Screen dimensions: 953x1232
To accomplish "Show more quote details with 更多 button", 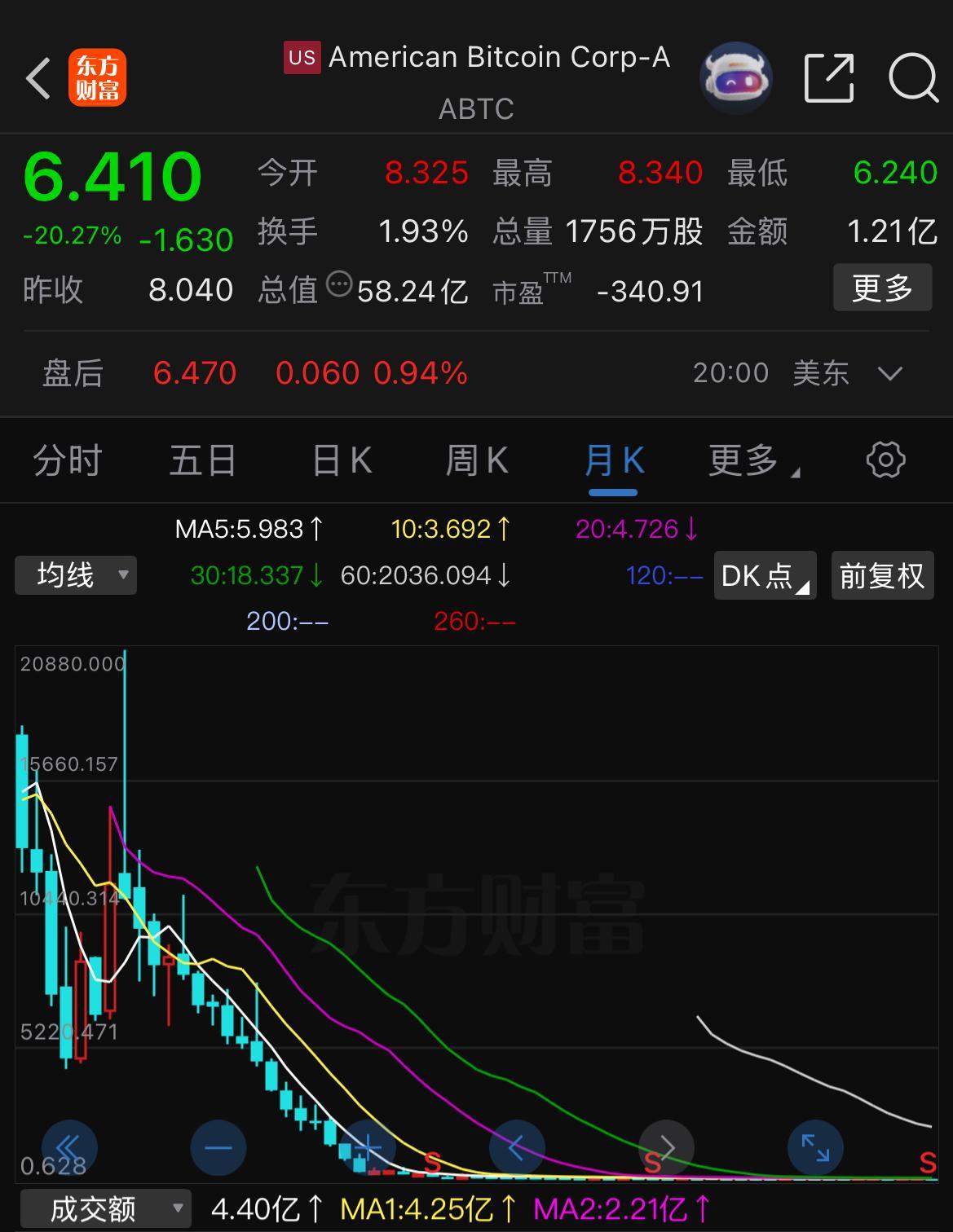I will tap(882, 288).
